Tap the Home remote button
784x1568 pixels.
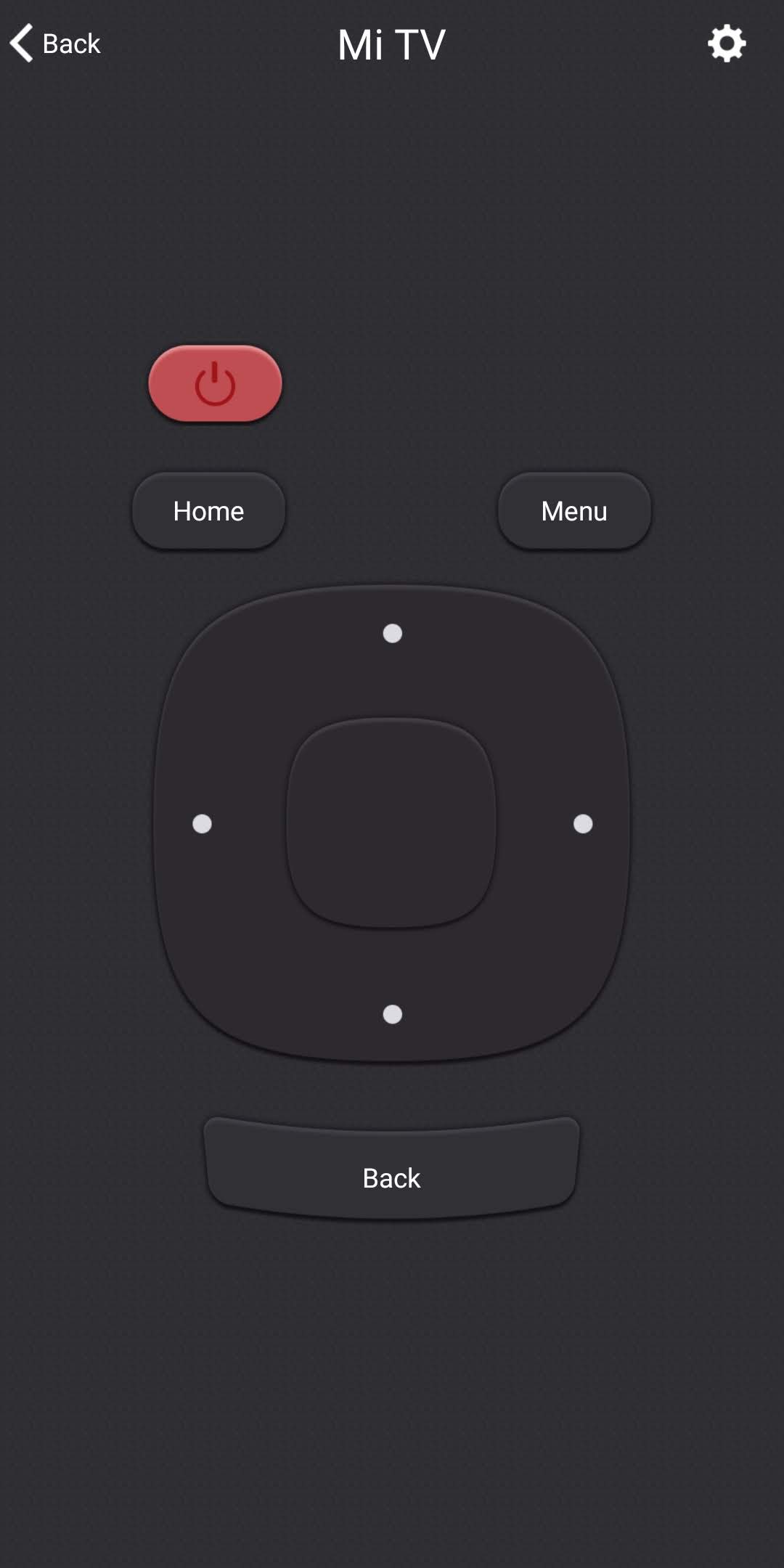point(208,511)
